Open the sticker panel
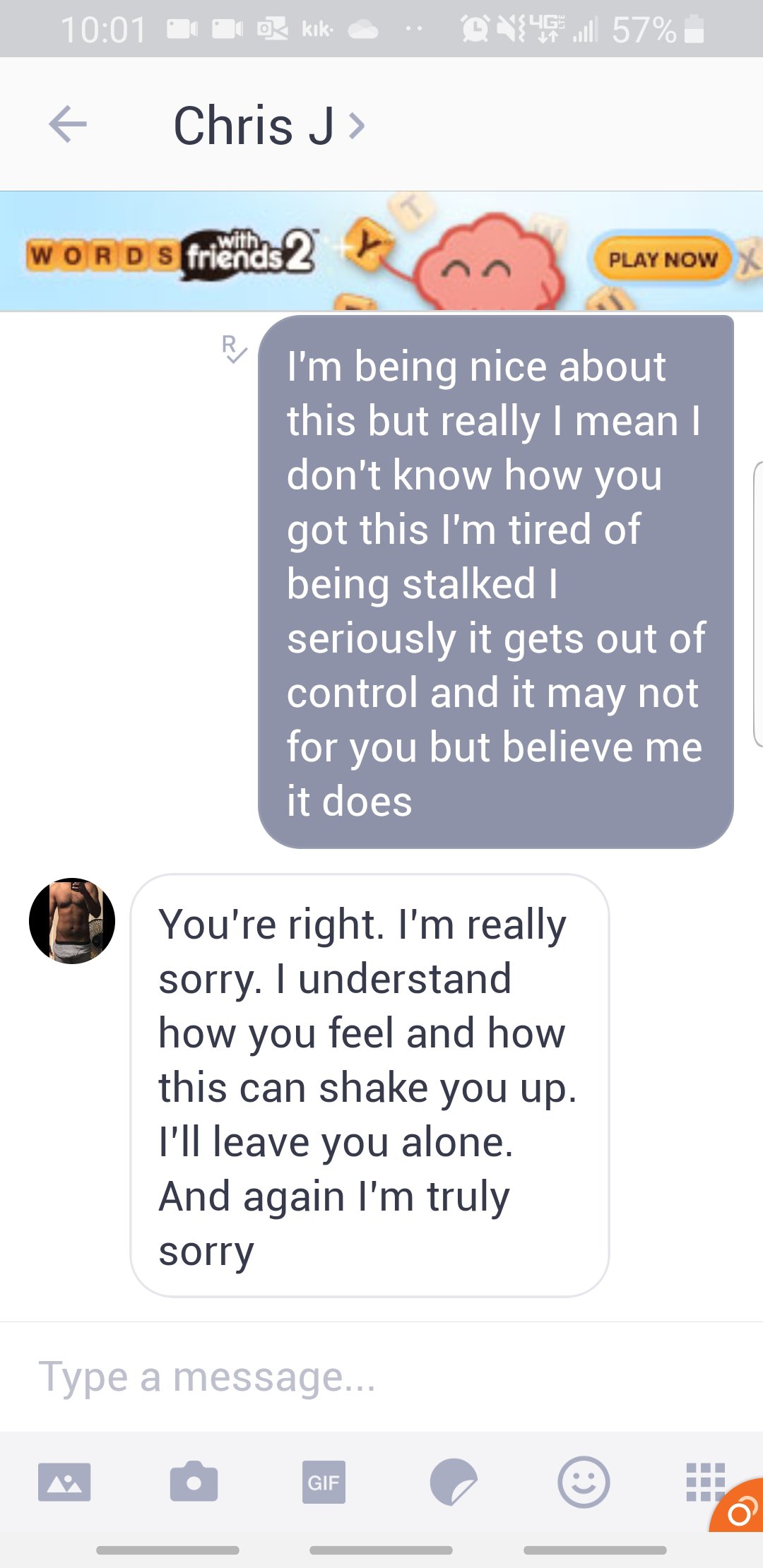 click(x=454, y=1481)
